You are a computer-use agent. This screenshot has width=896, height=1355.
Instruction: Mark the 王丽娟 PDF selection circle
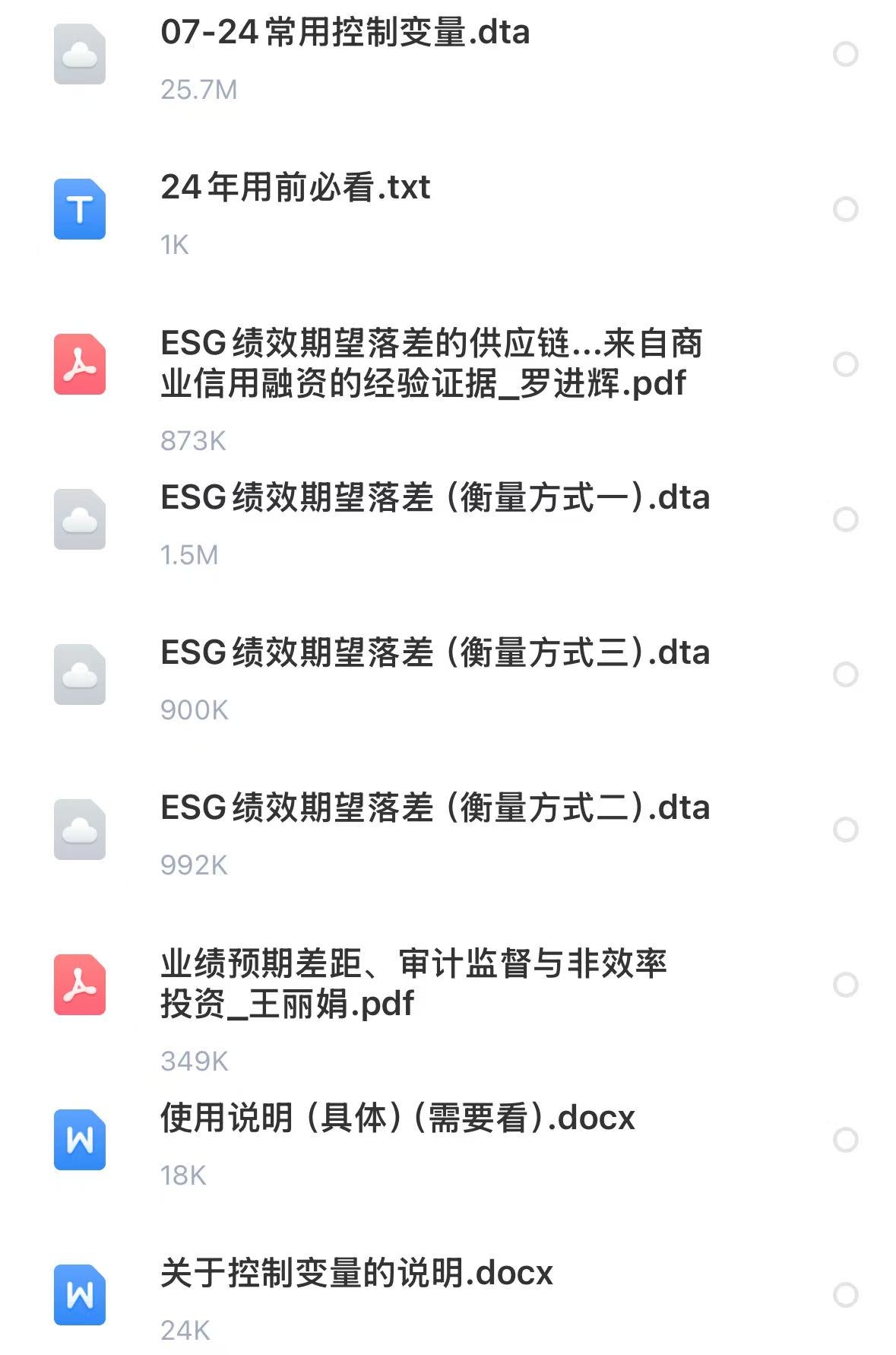tap(845, 985)
